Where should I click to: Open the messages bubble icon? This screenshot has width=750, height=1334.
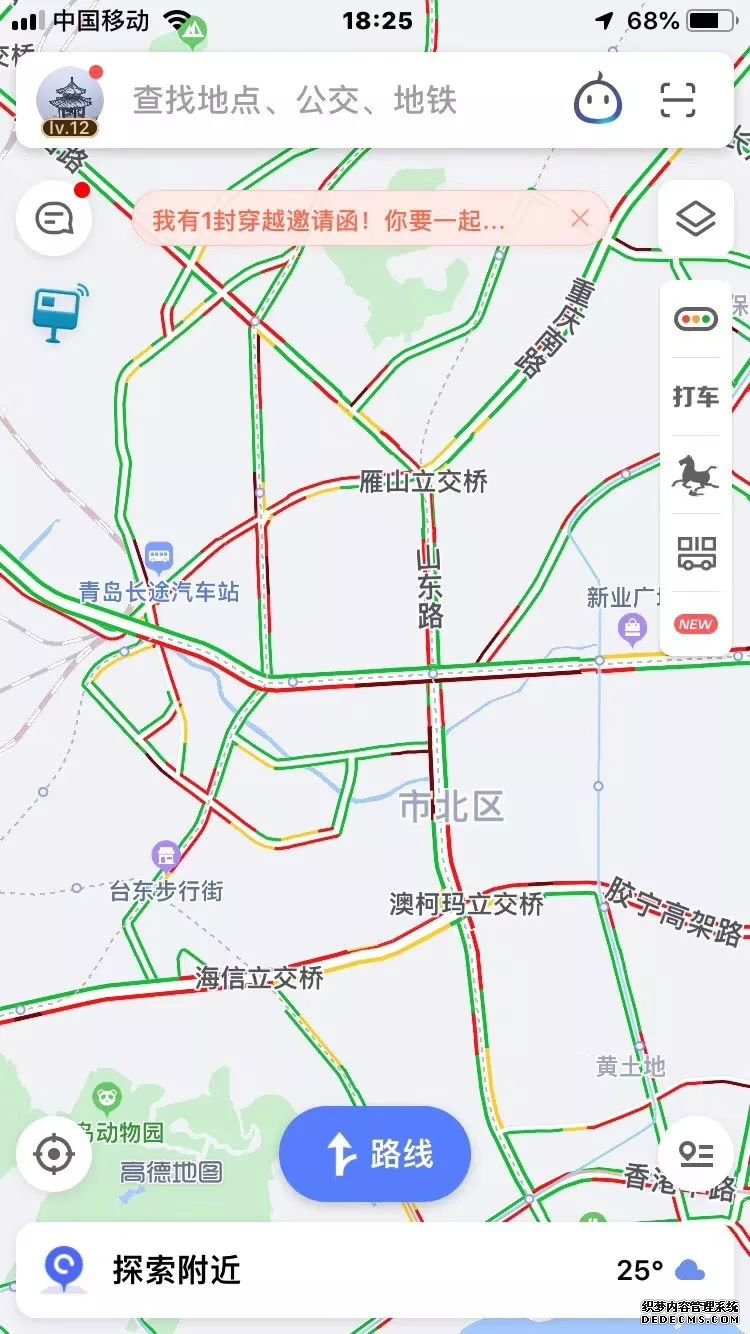click(55, 218)
